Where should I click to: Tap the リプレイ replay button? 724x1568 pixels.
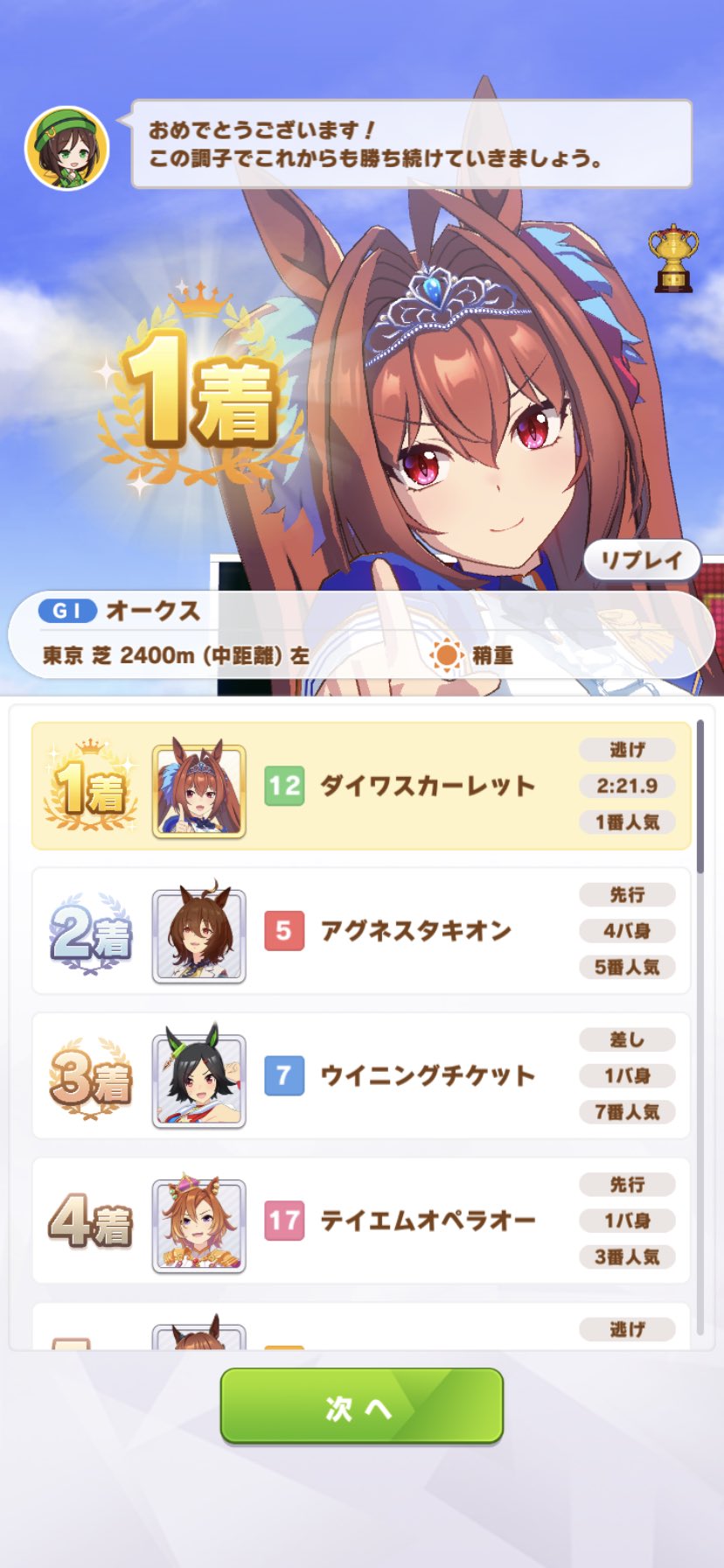coord(642,560)
